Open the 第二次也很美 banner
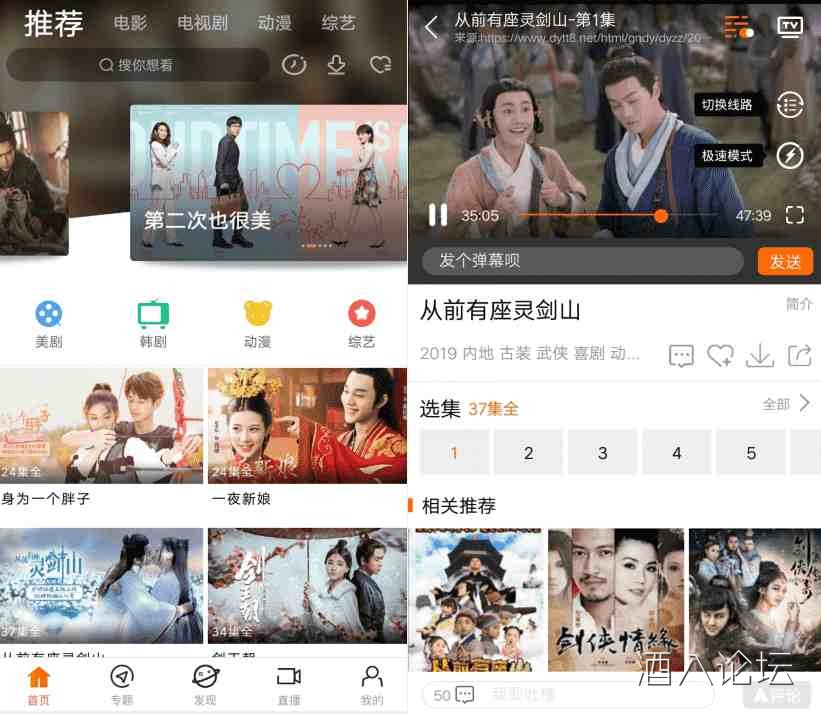This screenshot has height=714, width=821. point(267,182)
